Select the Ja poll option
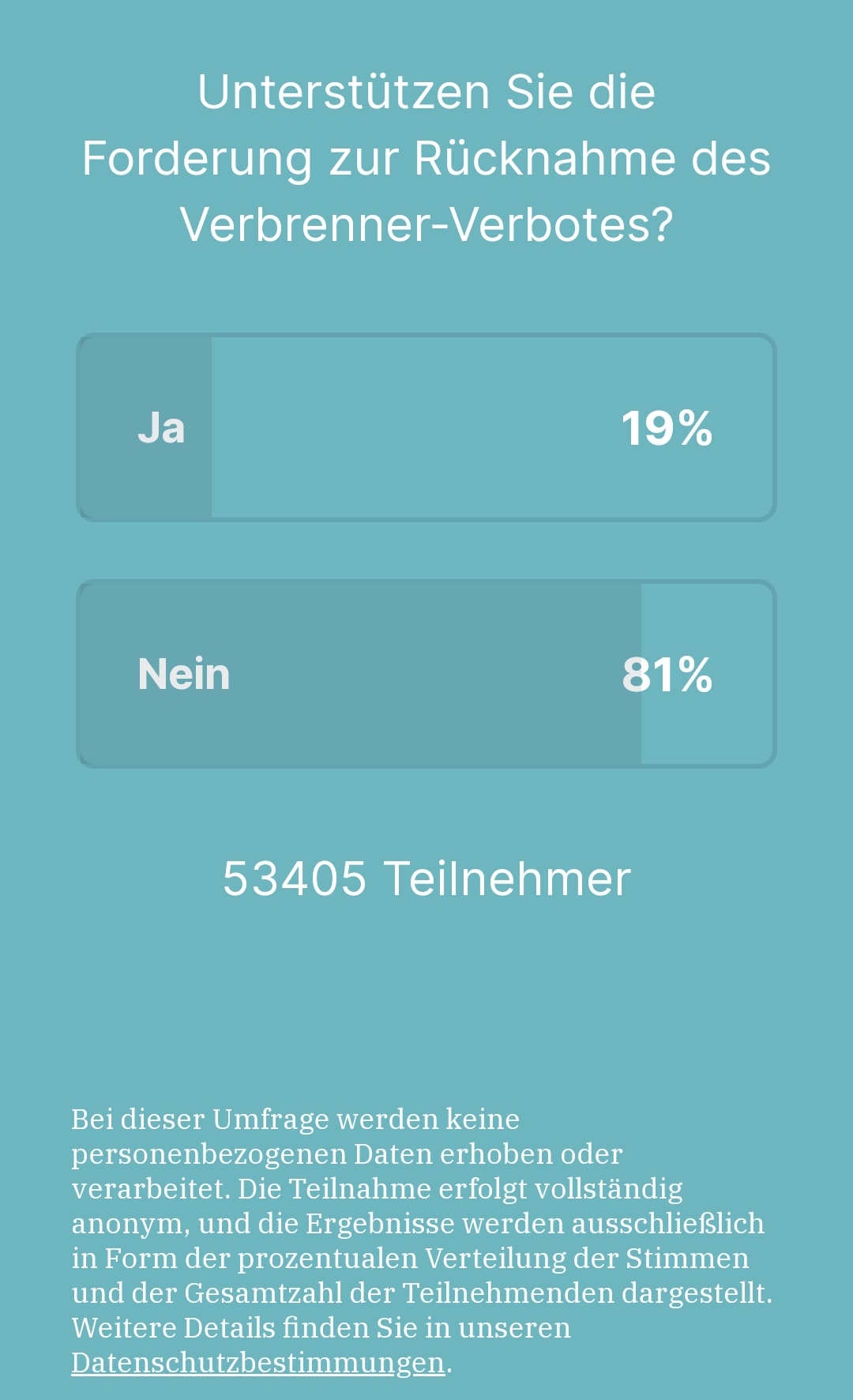This screenshot has width=853, height=1400. pyautogui.click(x=426, y=427)
